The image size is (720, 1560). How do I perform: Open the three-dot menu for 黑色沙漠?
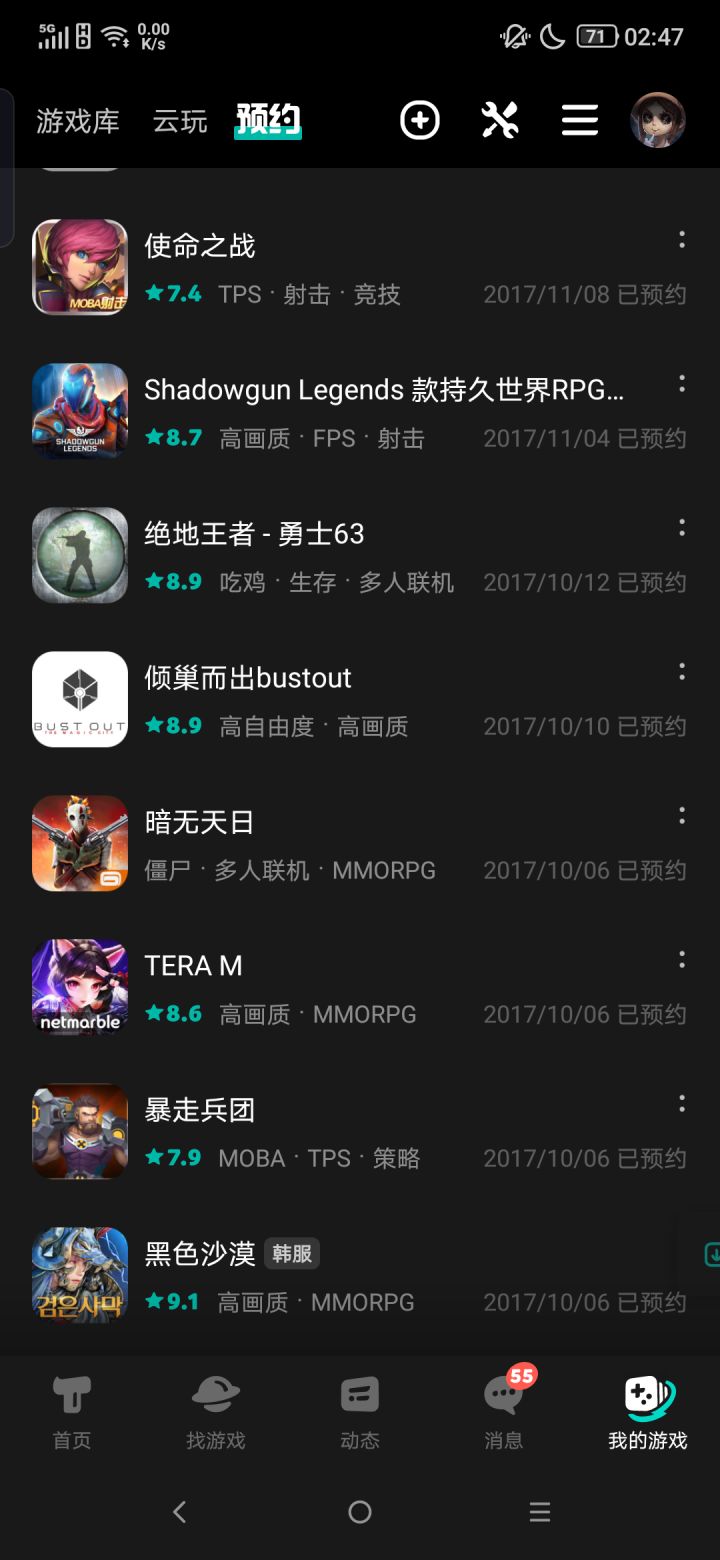pos(682,1249)
